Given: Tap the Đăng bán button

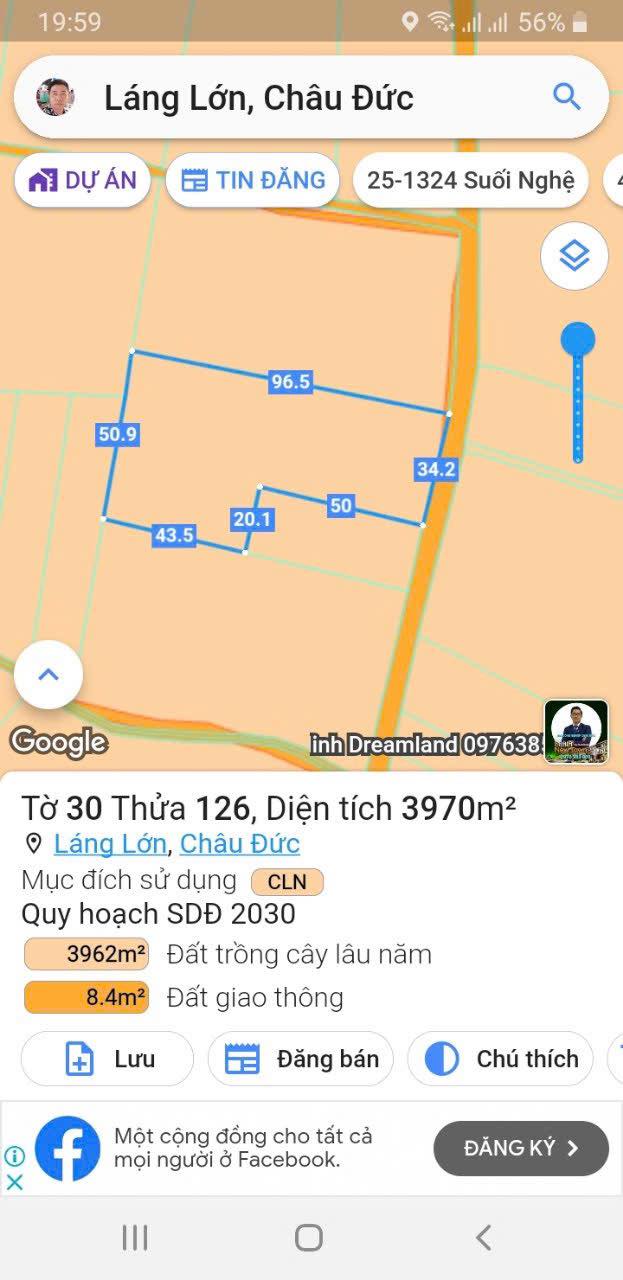Looking at the screenshot, I should (x=300, y=1059).
